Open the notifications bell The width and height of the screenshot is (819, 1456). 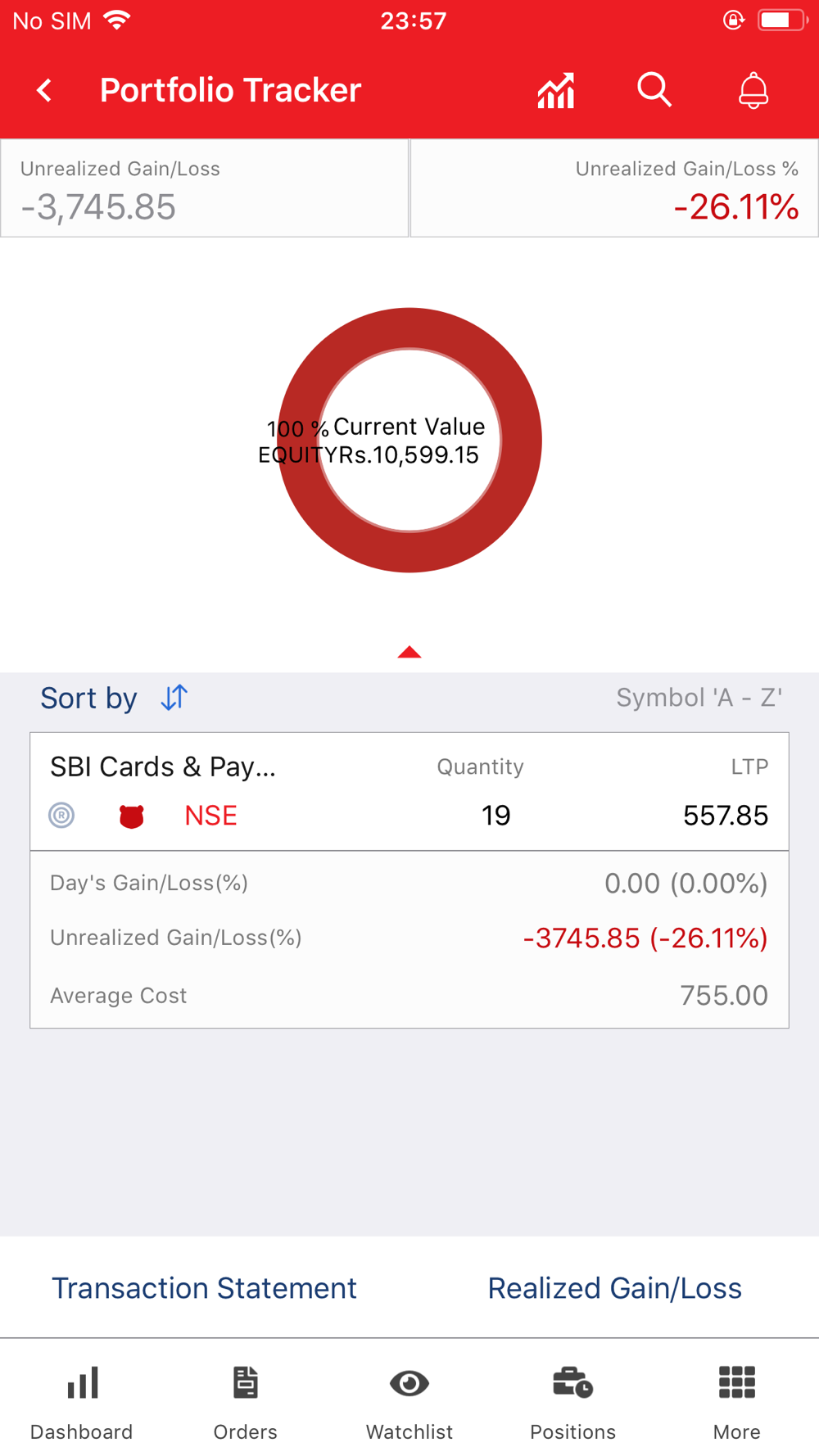coord(753,90)
